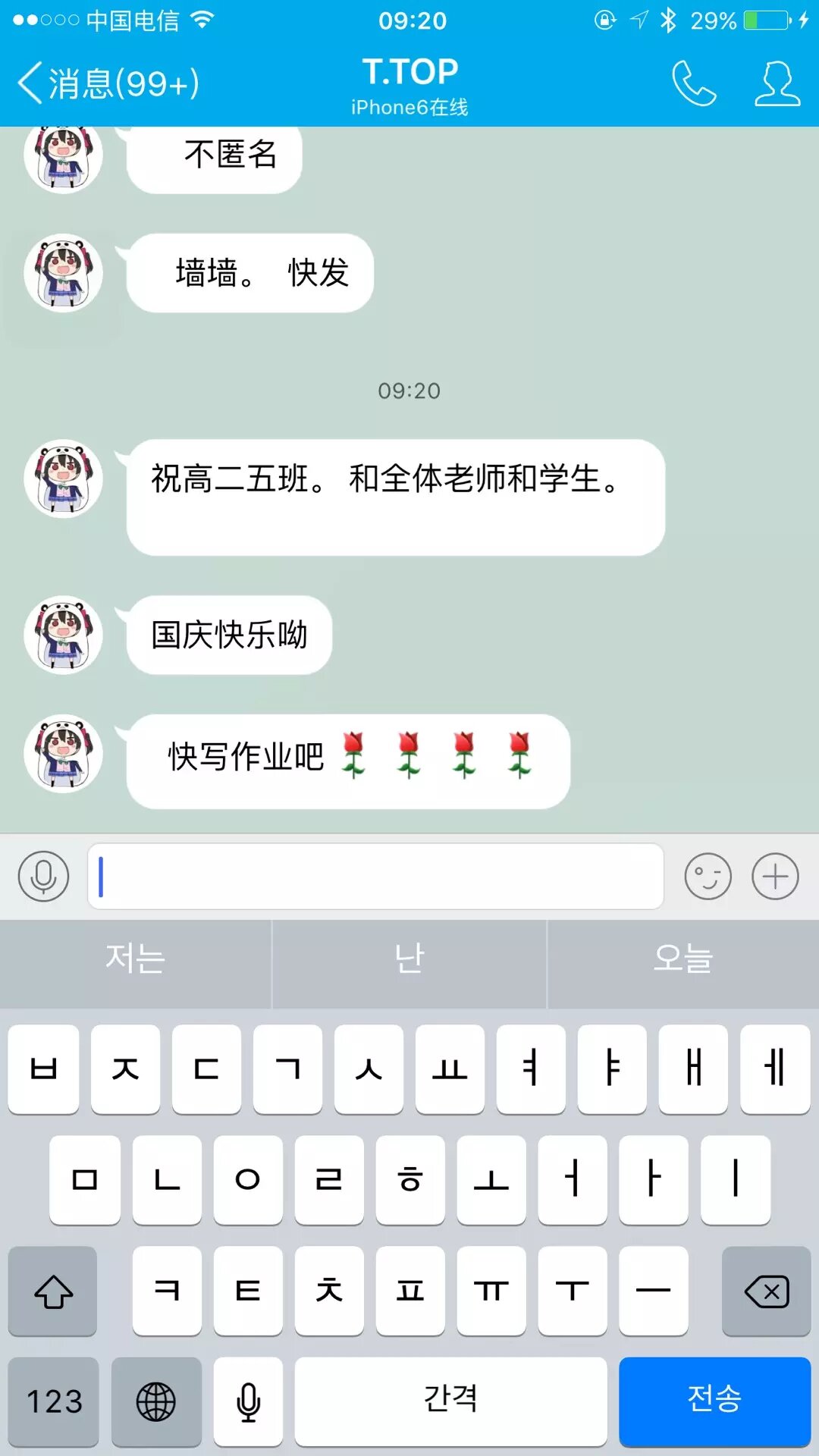Tap the 간격 space bar

click(450, 1401)
